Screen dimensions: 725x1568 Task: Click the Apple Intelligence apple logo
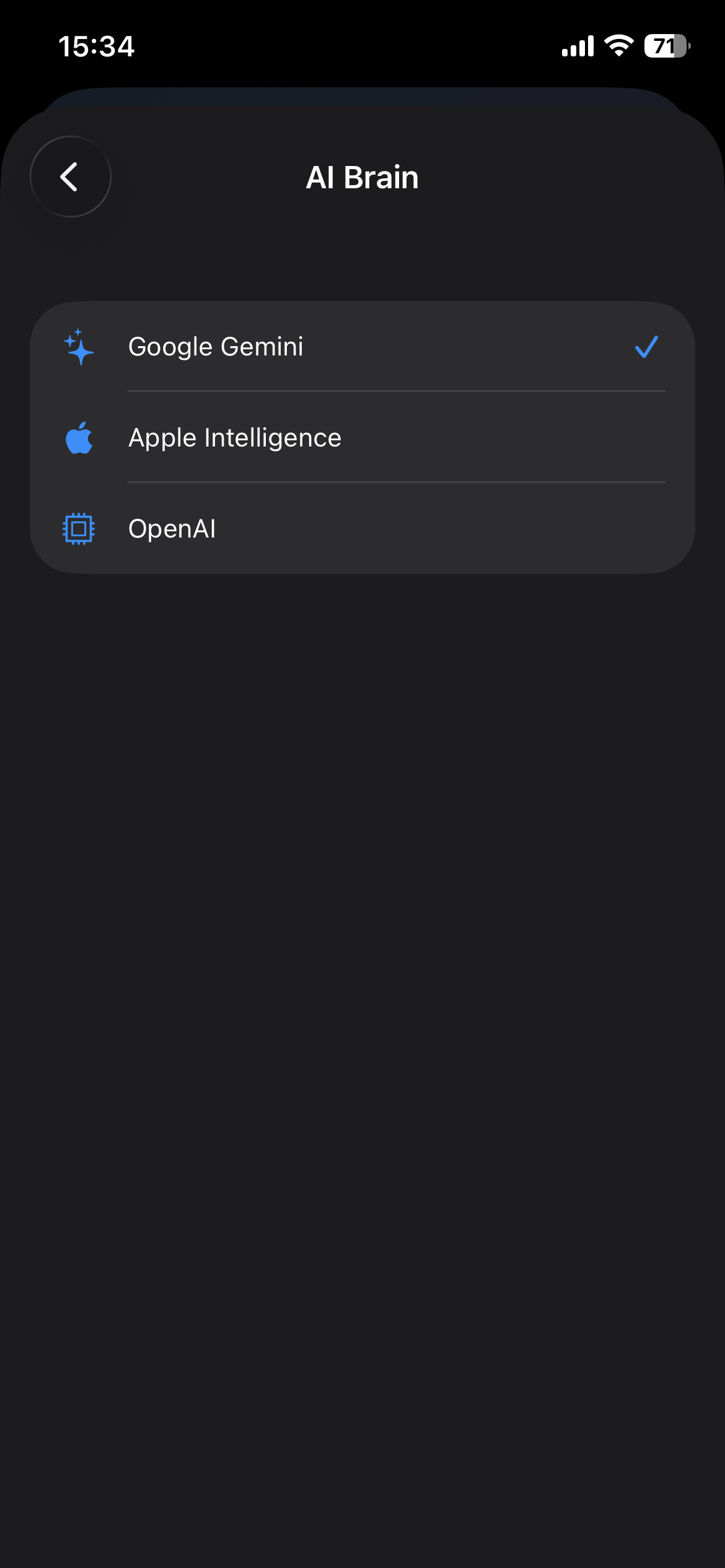(x=79, y=438)
